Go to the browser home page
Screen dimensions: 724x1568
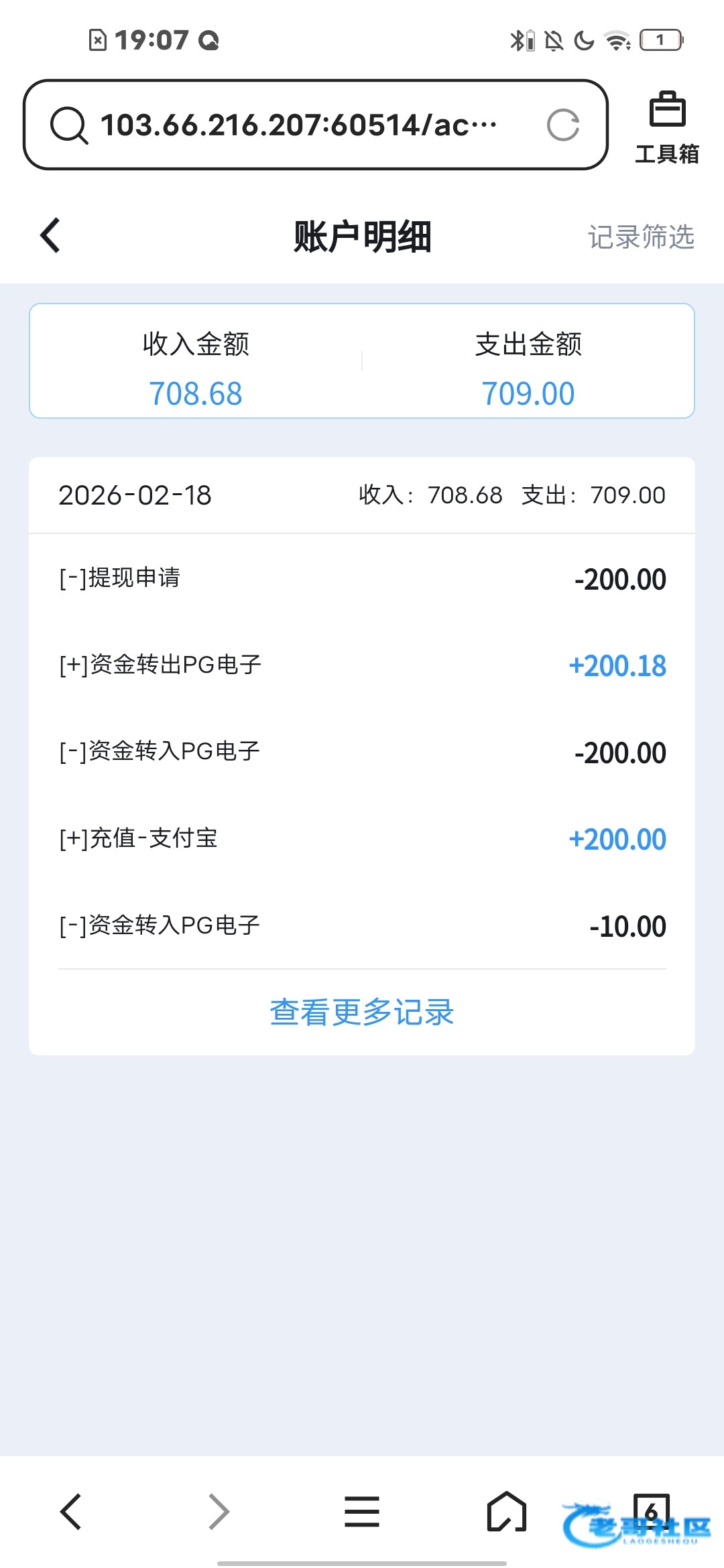(506, 1512)
